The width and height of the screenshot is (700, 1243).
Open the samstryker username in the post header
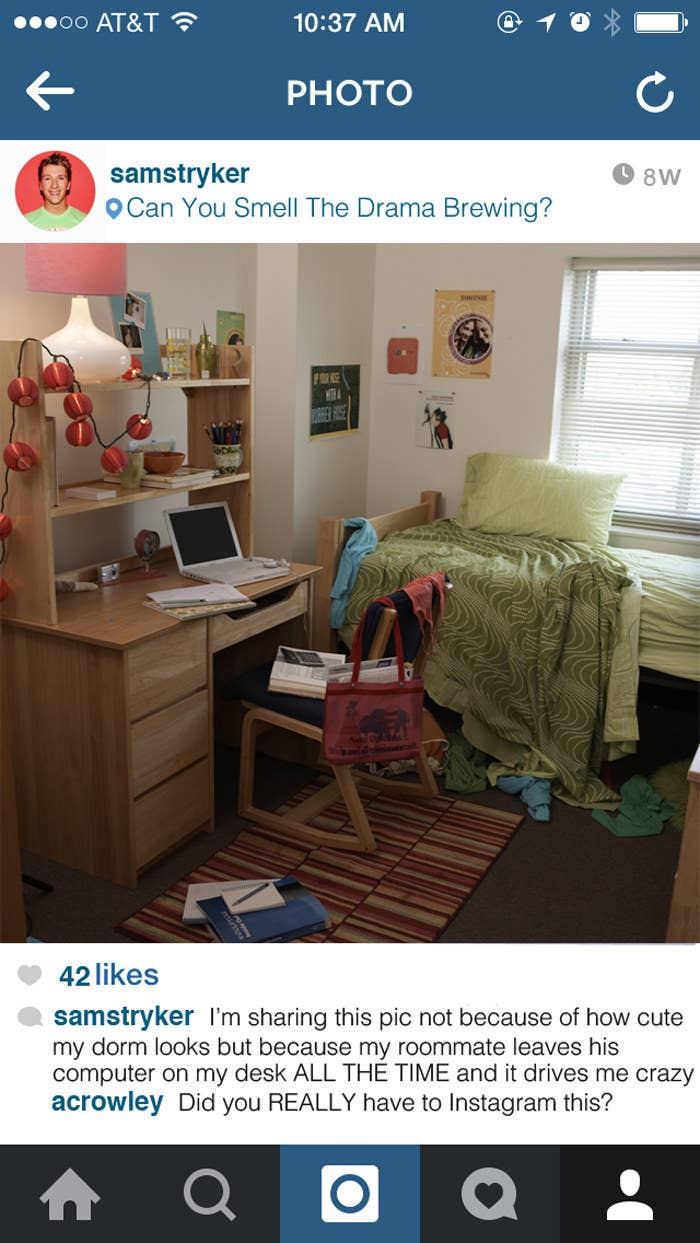(180, 173)
